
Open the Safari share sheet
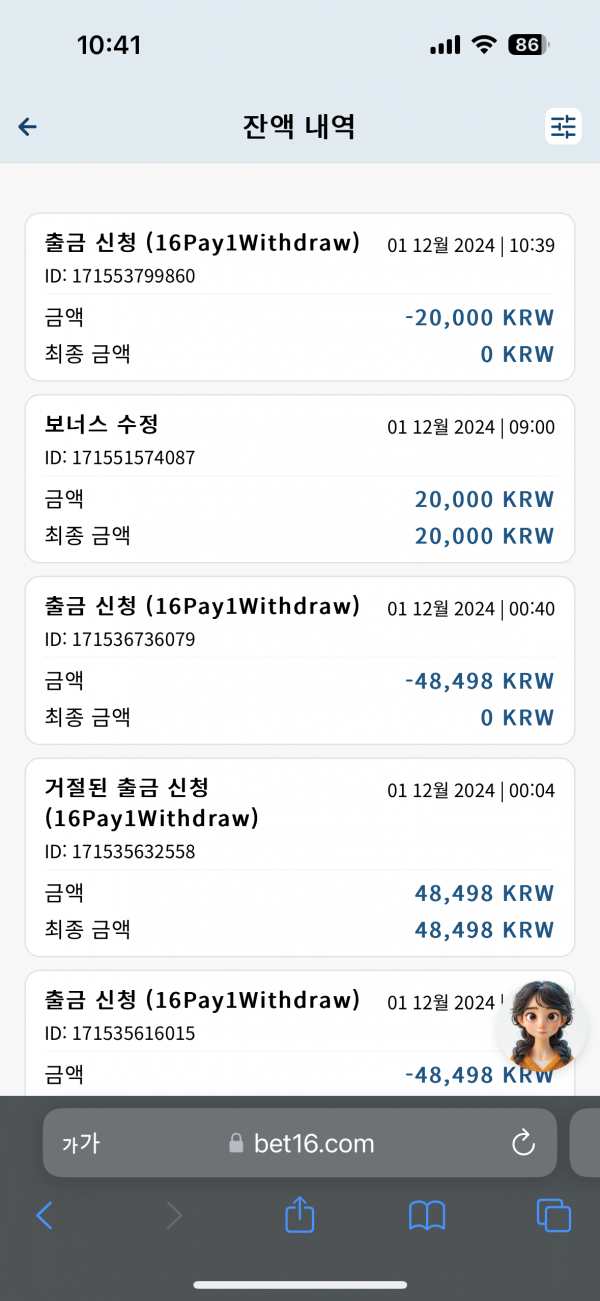(300, 1214)
